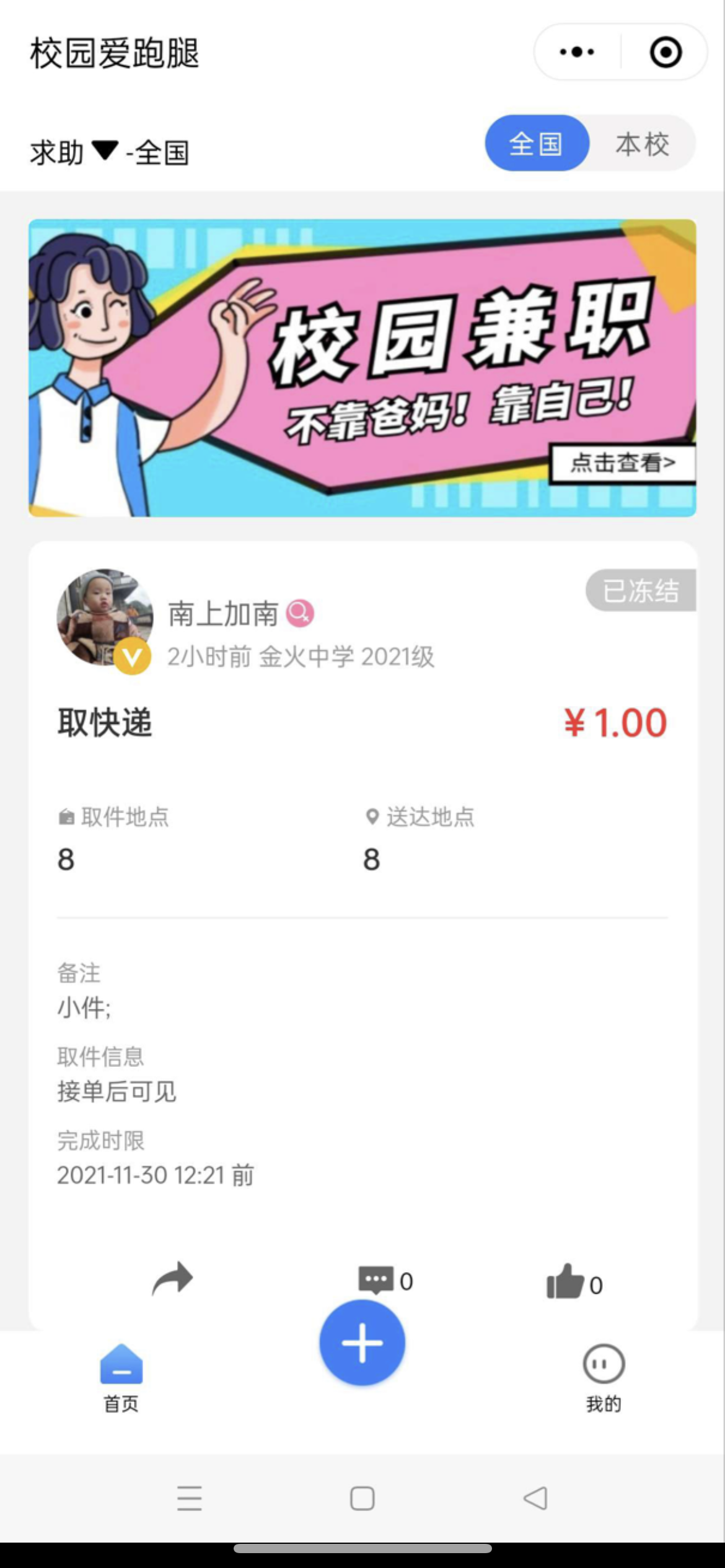Comment on the 取快递 post
The width and height of the screenshot is (725, 1568).
(x=376, y=1278)
